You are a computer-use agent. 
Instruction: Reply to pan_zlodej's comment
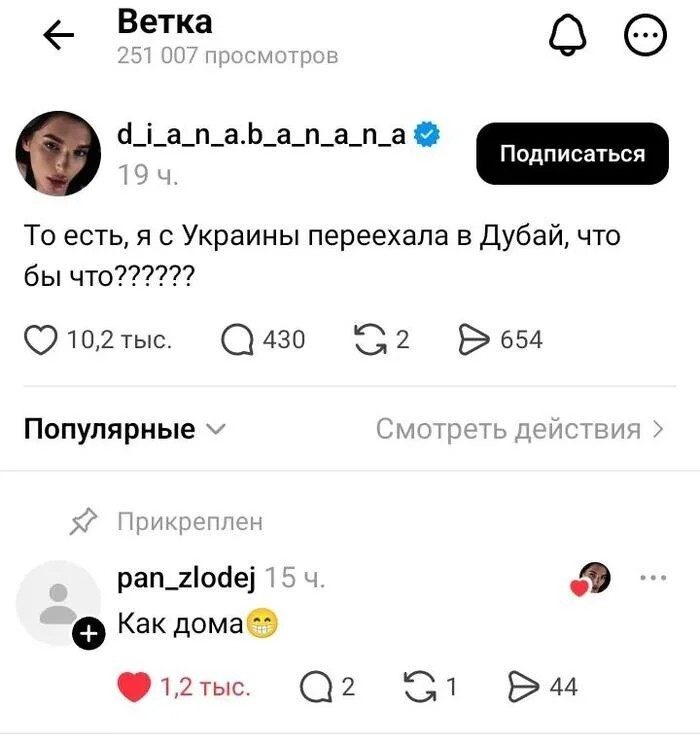(x=315, y=687)
